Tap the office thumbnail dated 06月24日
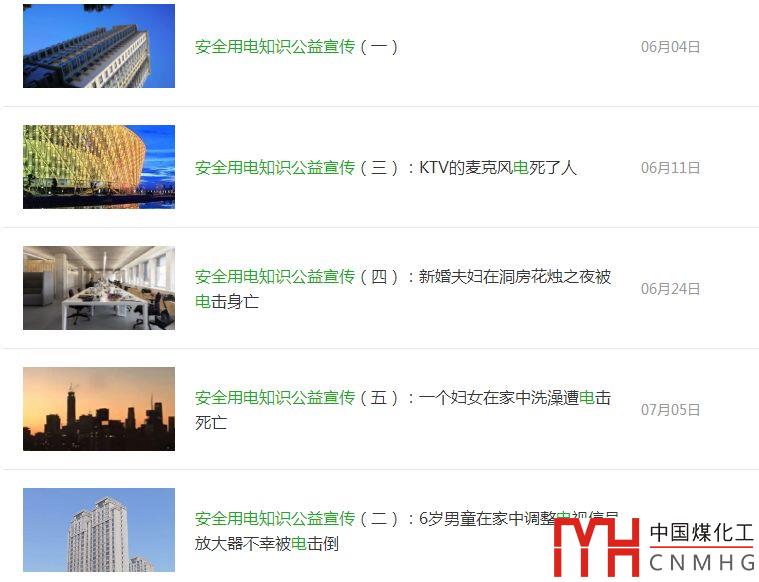This screenshot has width=759, height=582. tap(99, 288)
